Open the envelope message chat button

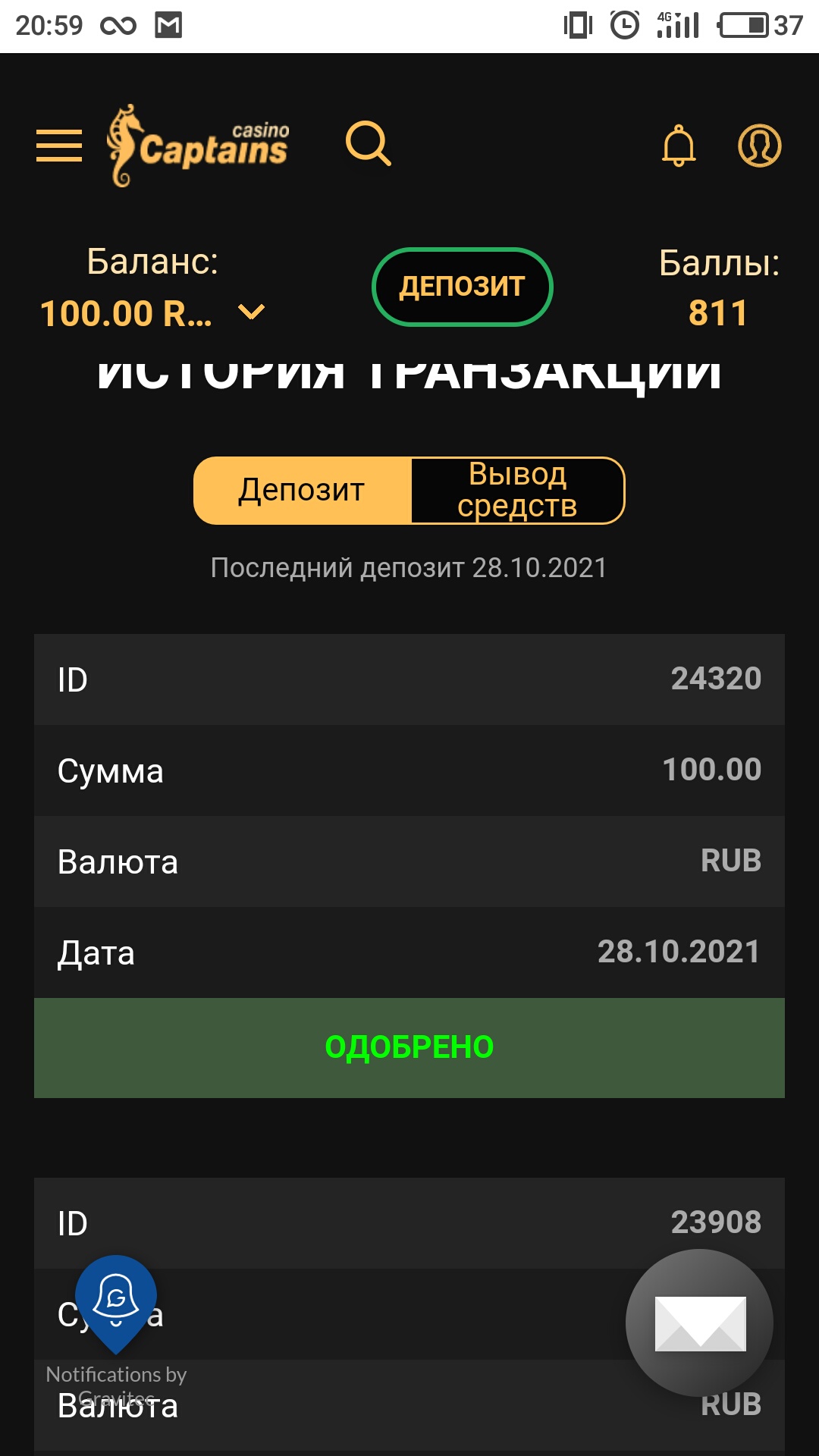click(699, 1323)
